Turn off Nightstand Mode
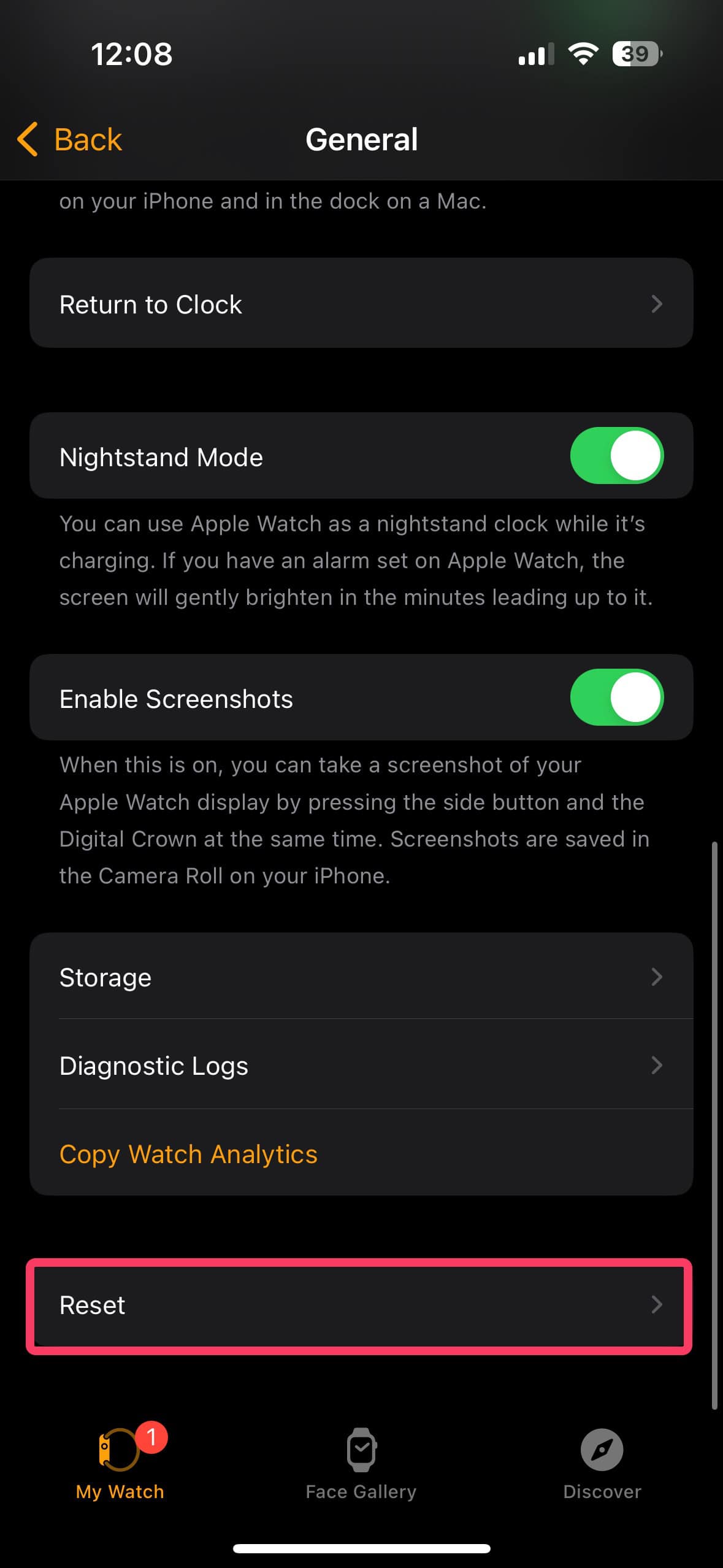The image size is (723, 1568). click(x=616, y=456)
